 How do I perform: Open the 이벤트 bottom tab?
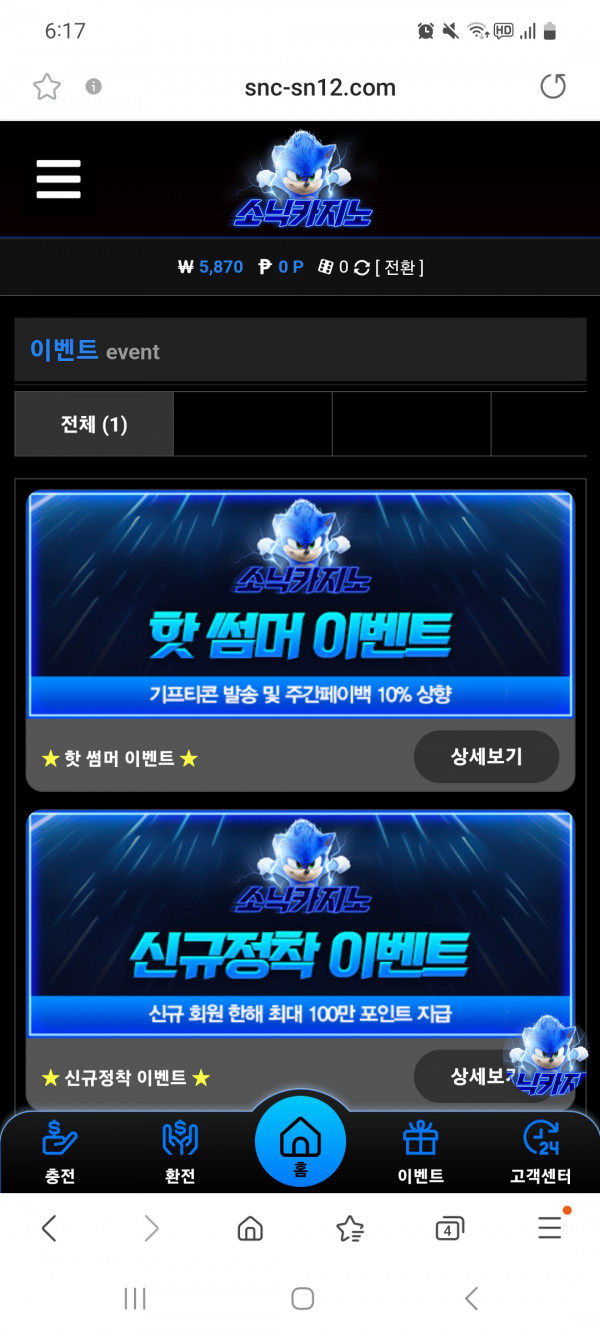[421, 1152]
